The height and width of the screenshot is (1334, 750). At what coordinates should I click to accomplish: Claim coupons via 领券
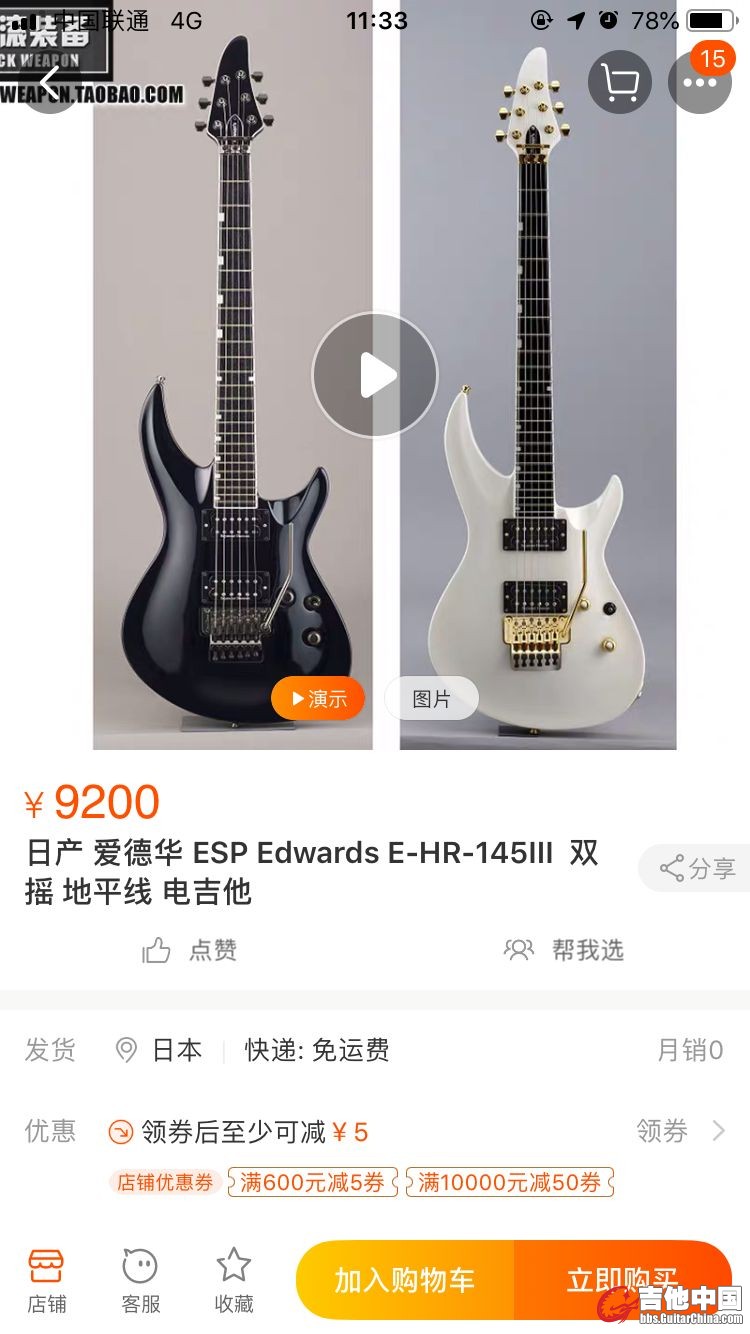[x=680, y=1131]
